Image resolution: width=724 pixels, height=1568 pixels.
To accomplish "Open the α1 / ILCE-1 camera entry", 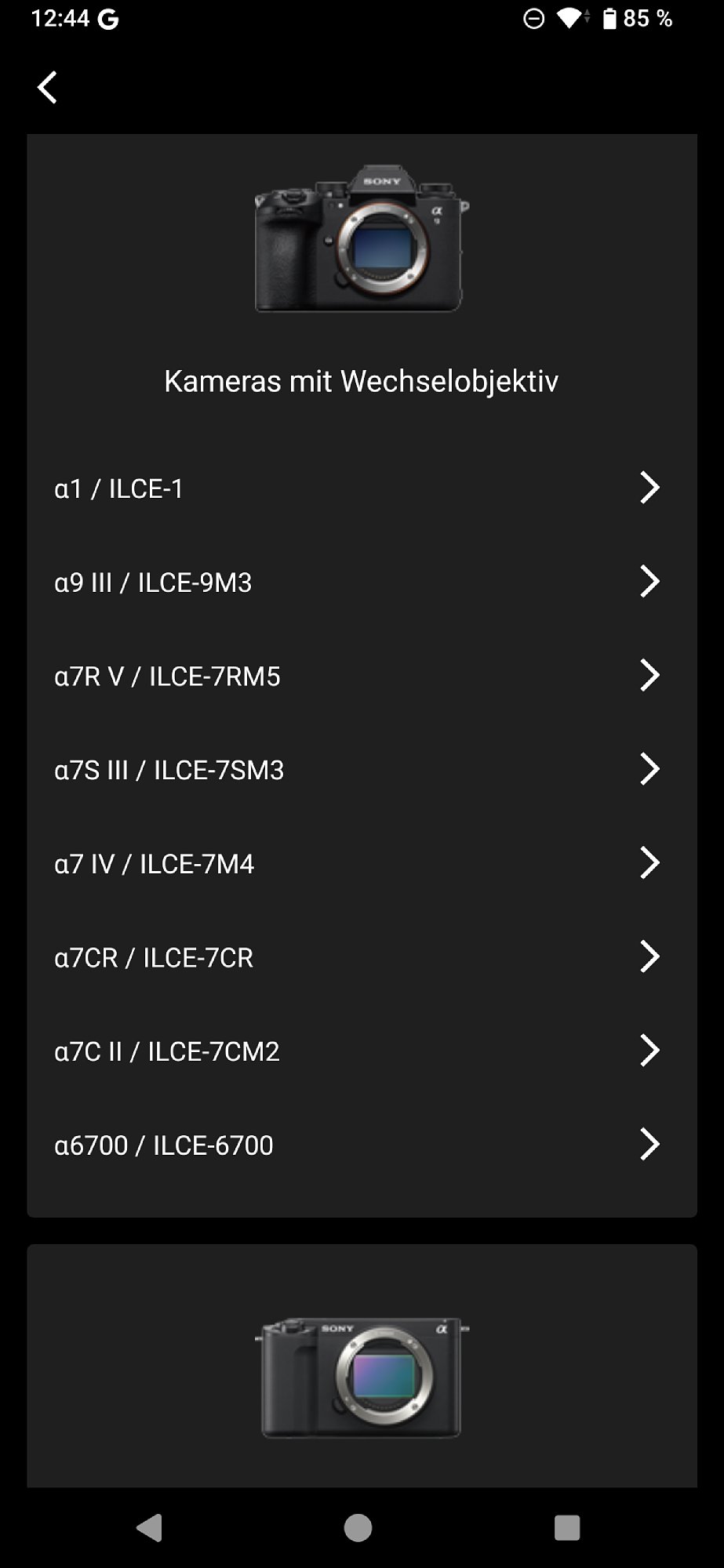I will pyautogui.click(x=361, y=488).
